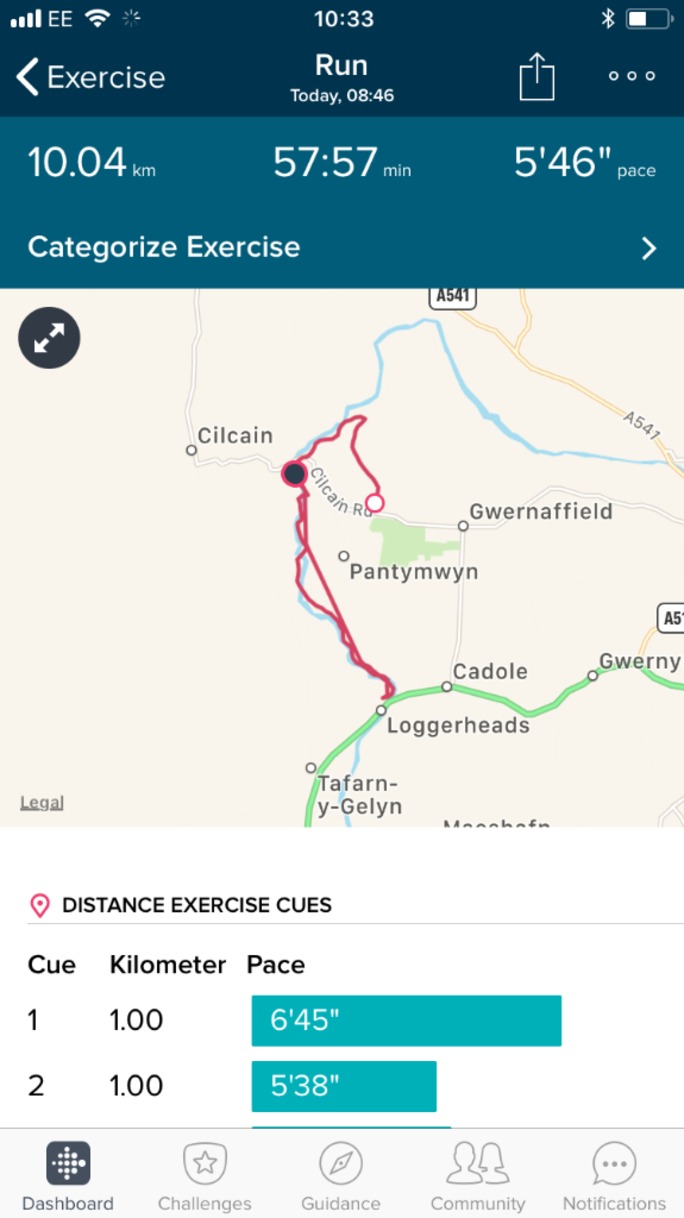View the Notifications tab
The height and width of the screenshot is (1218, 684).
614,1176
